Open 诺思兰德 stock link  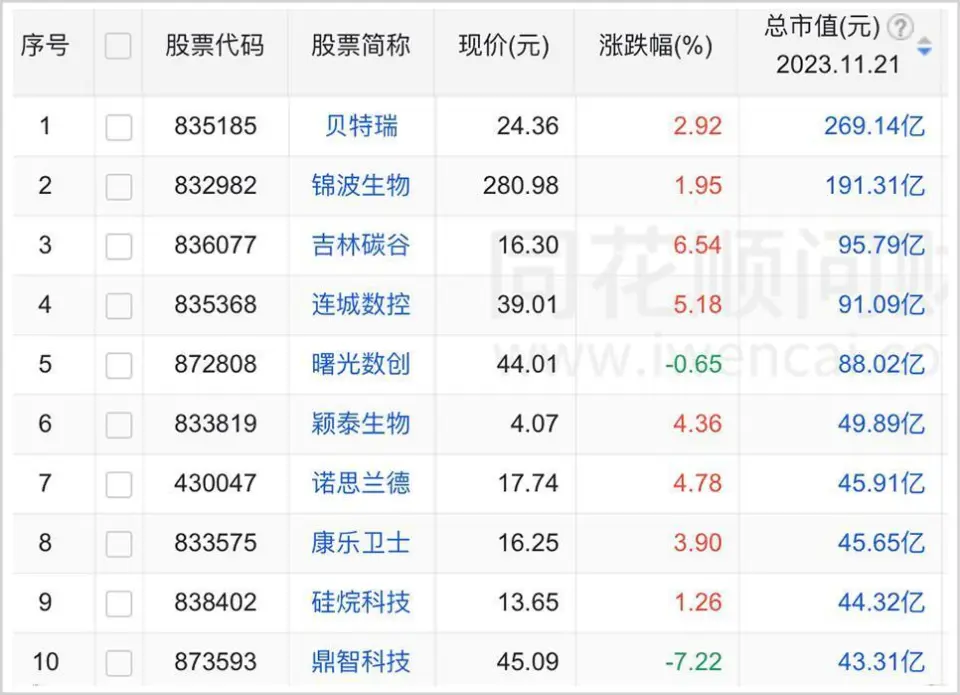point(361,483)
